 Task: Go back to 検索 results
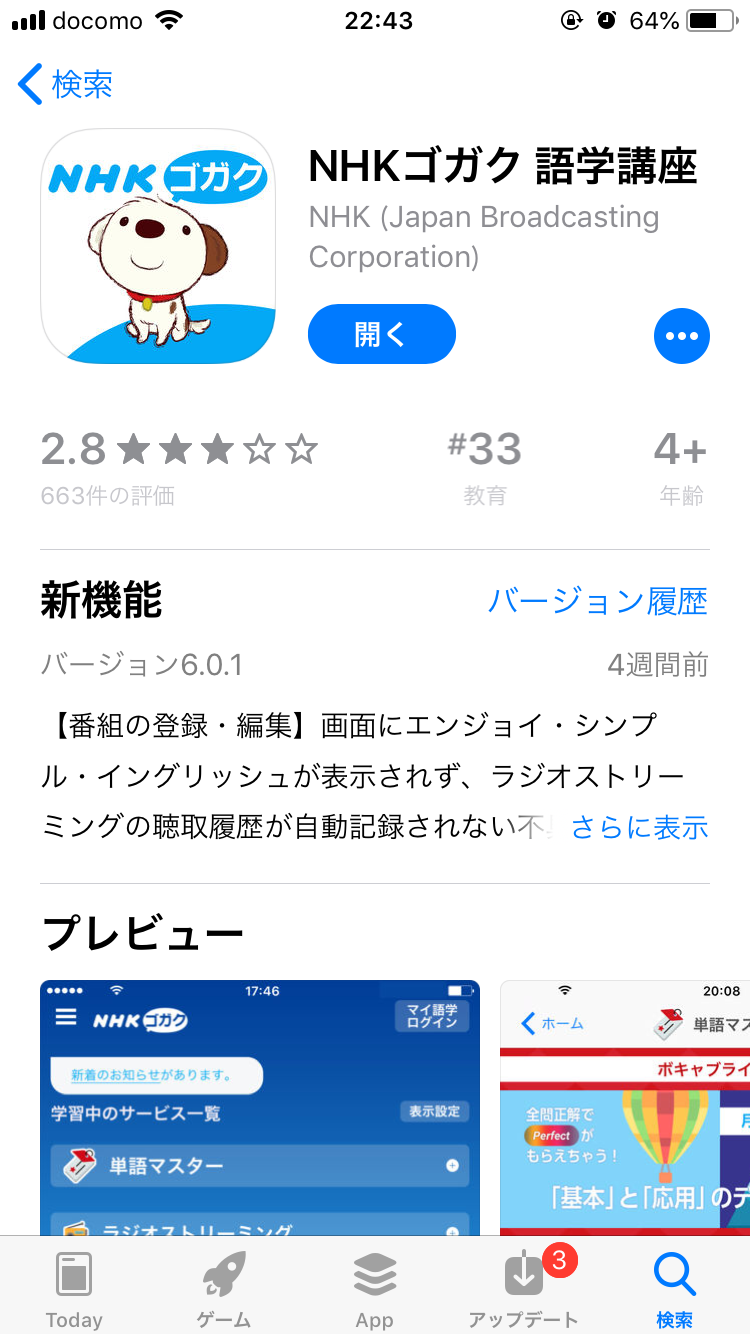(x=66, y=85)
